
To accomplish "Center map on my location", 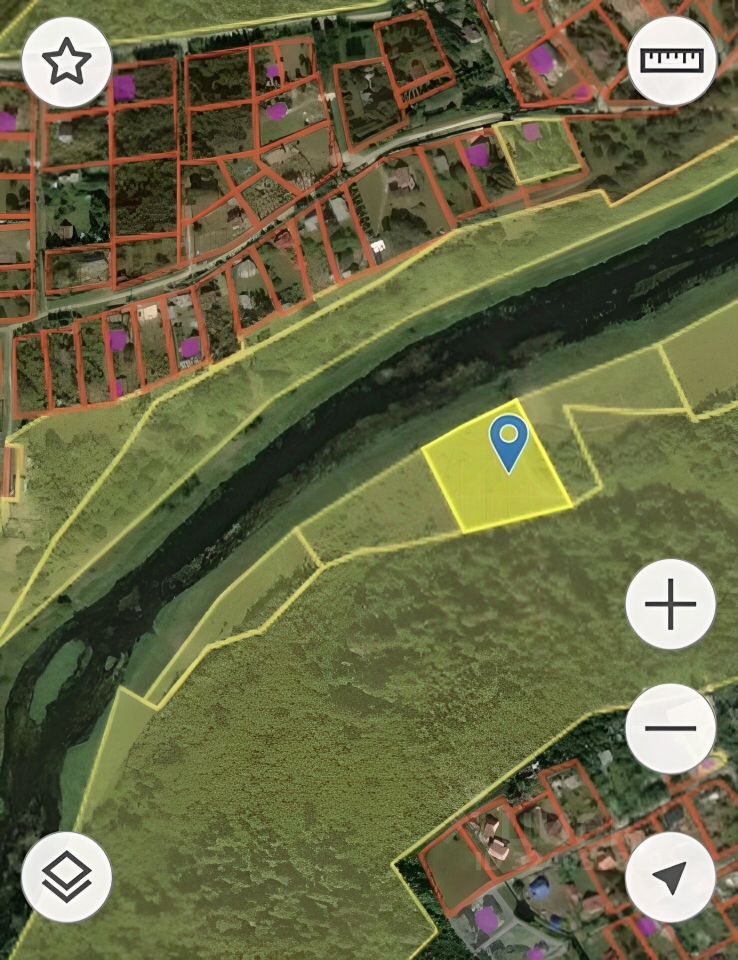I will pos(670,877).
